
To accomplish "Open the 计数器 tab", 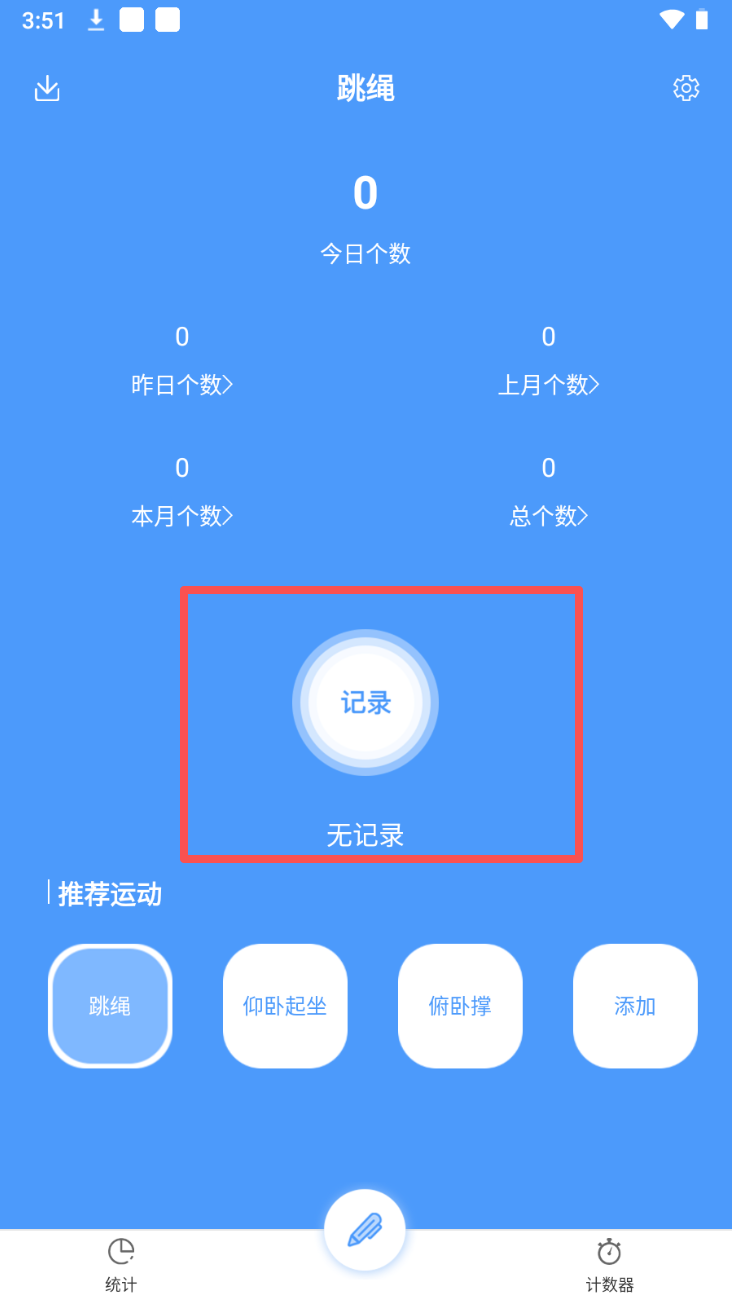I will 609,1265.
